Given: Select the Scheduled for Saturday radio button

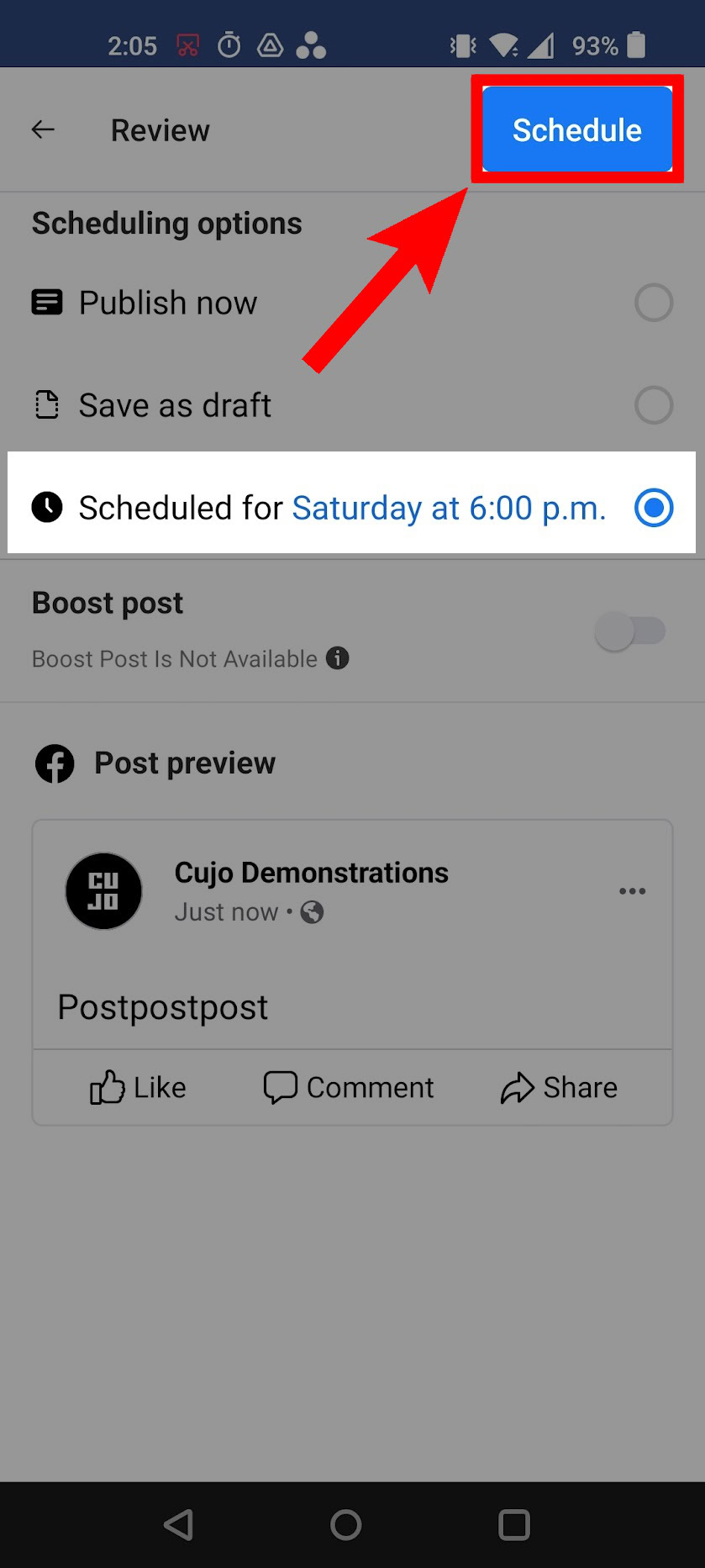Looking at the screenshot, I should (x=653, y=508).
